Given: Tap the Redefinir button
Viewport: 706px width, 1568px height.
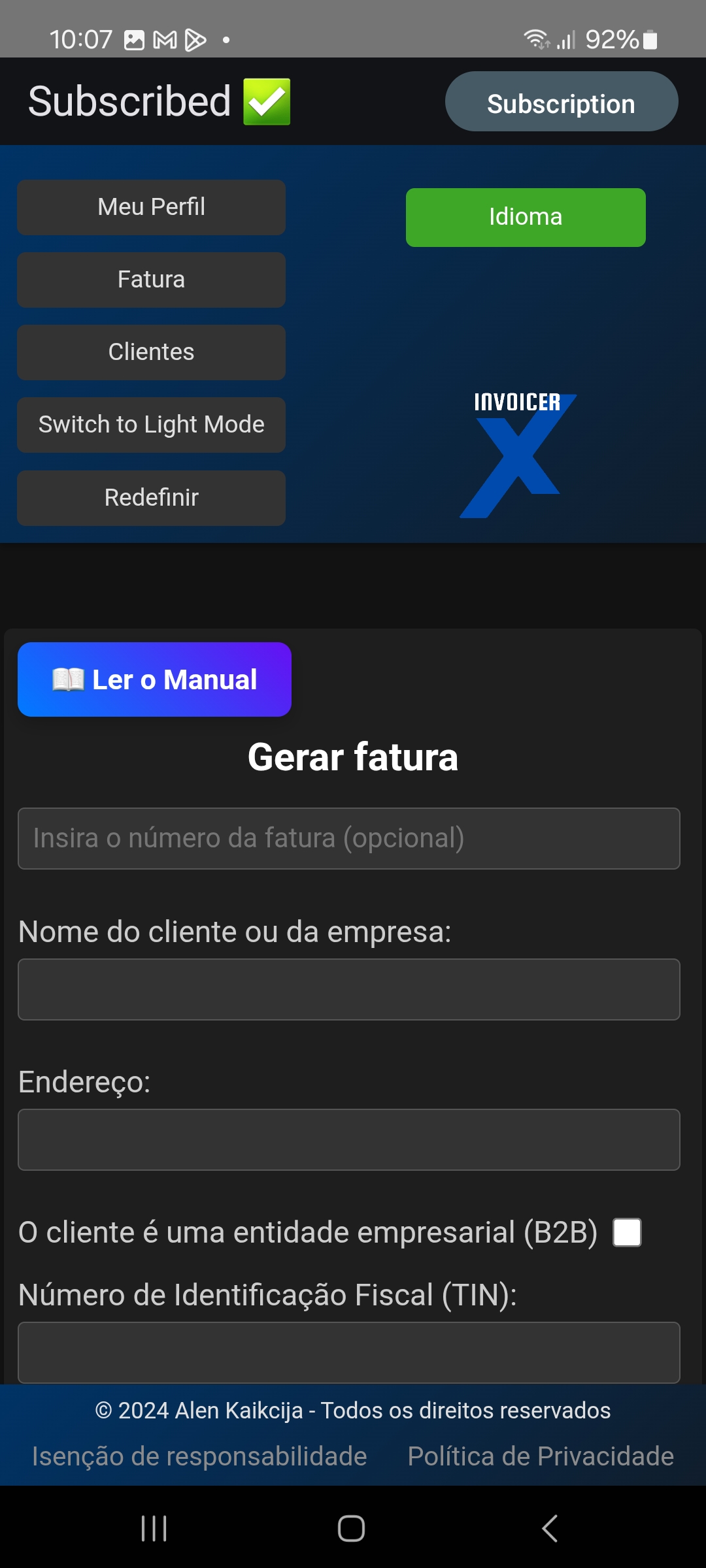Looking at the screenshot, I should coord(151,498).
